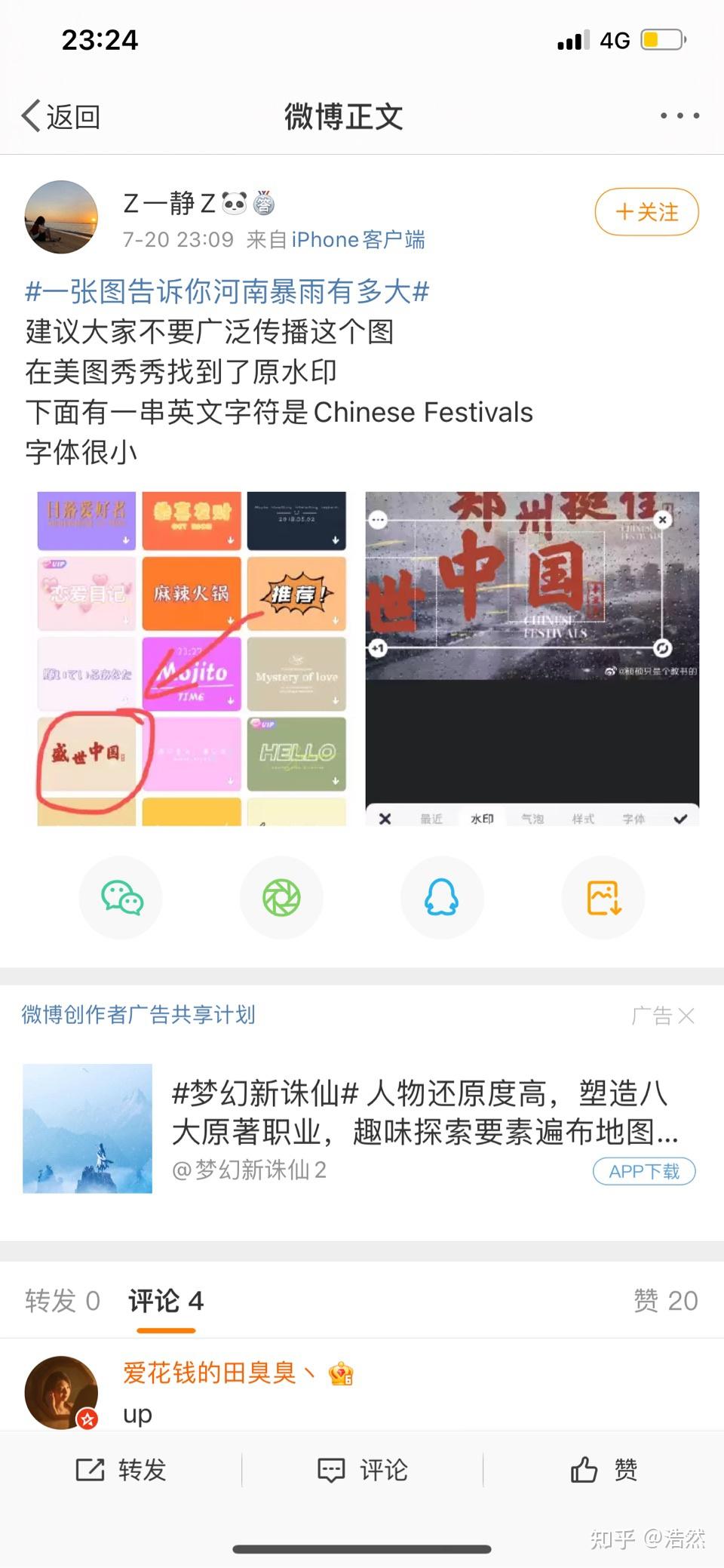724x1568 pixels.
Task: Switch to the 转发 0 tab
Action: point(63,1301)
